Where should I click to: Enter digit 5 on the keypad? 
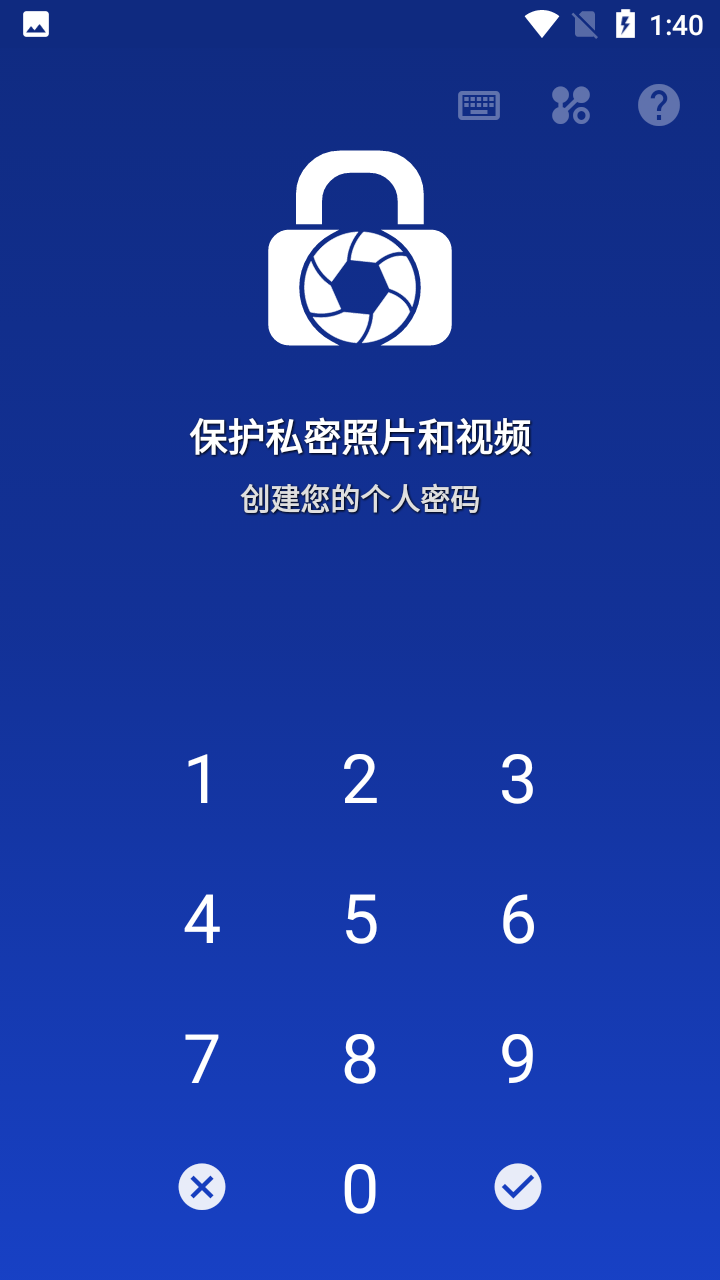click(x=360, y=919)
